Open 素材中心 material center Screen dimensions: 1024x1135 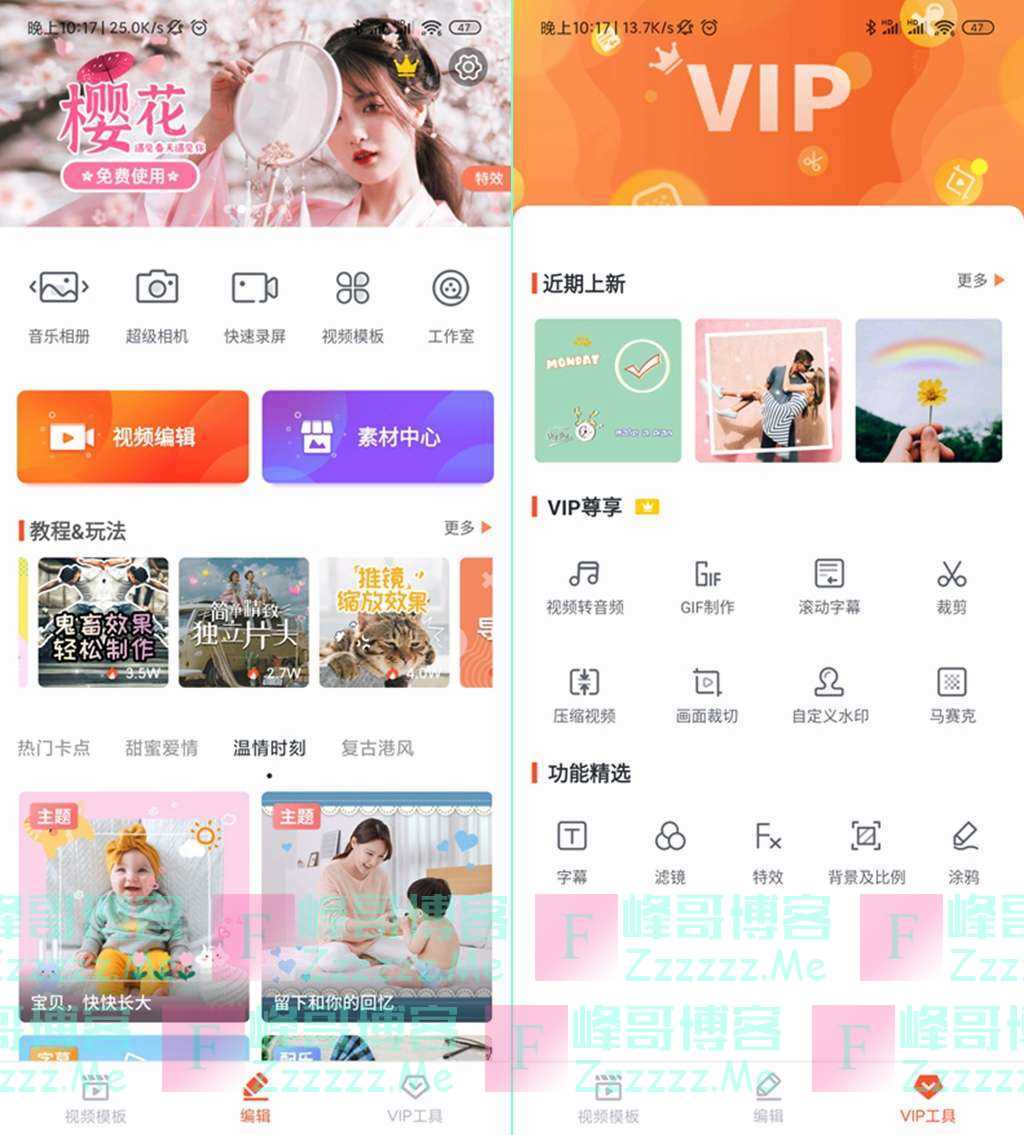(378, 437)
